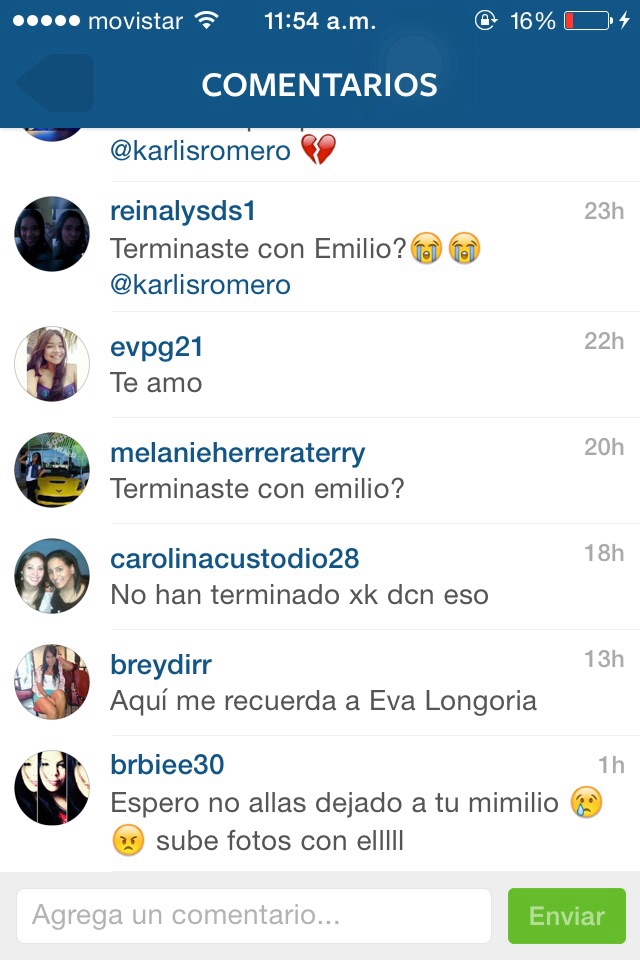Open melanieherreraterry's profile username
Image resolution: width=640 pixels, height=960 pixels.
tap(237, 453)
